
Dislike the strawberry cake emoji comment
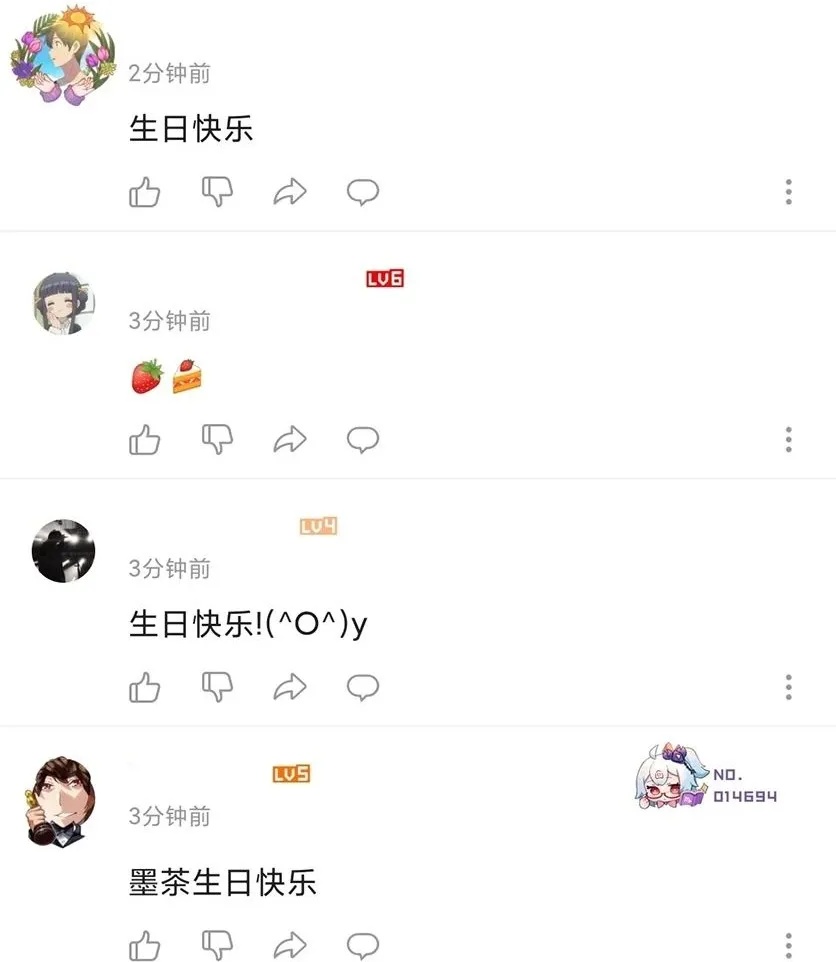[x=217, y=439]
